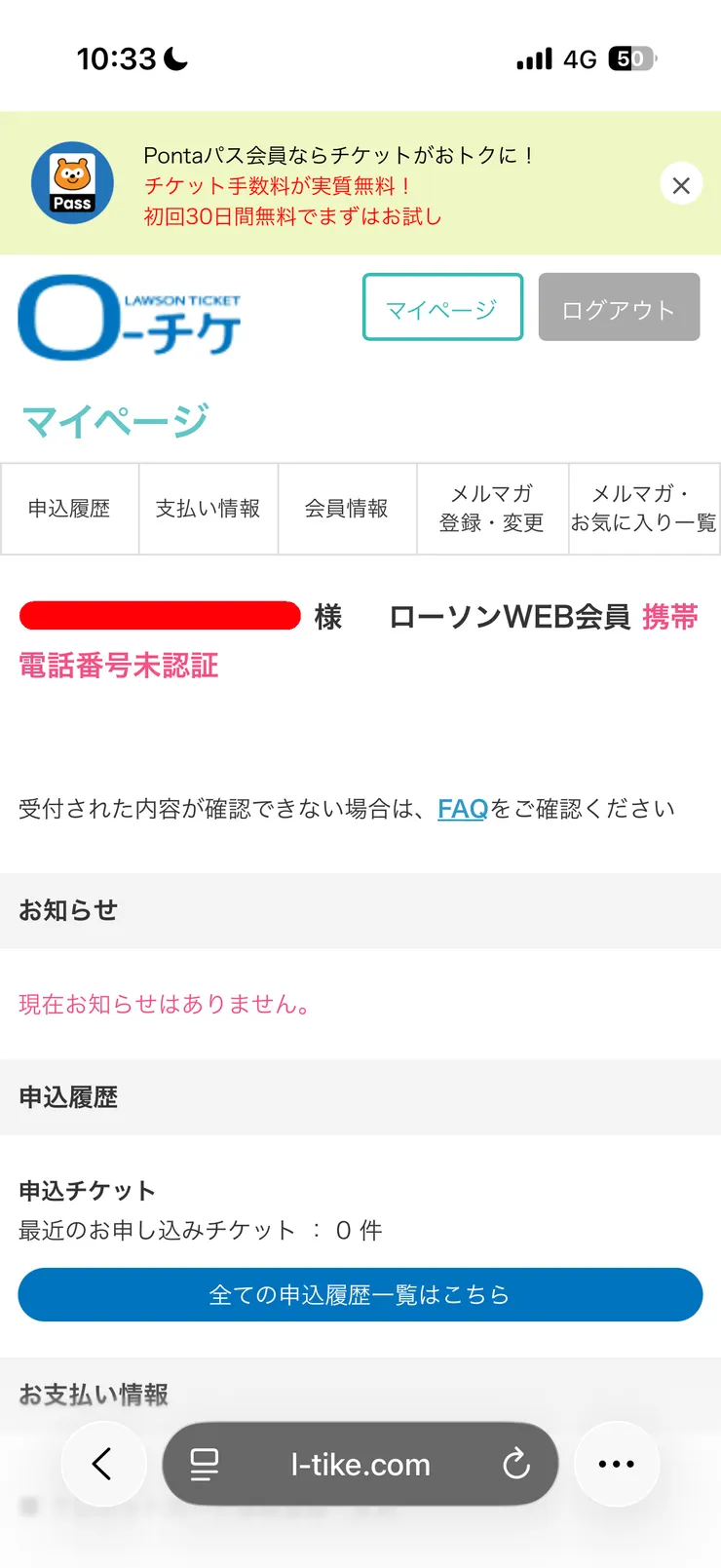Open the 会員情報 tab

(347, 509)
